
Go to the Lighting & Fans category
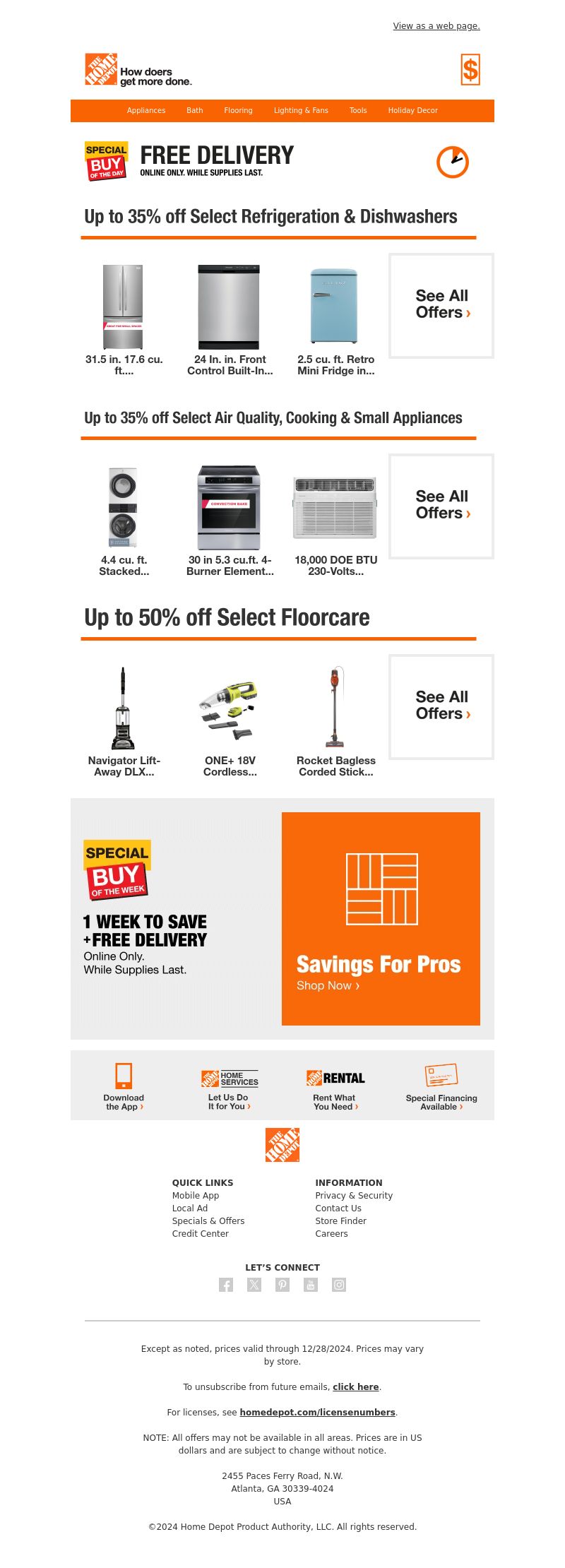[x=301, y=111]
